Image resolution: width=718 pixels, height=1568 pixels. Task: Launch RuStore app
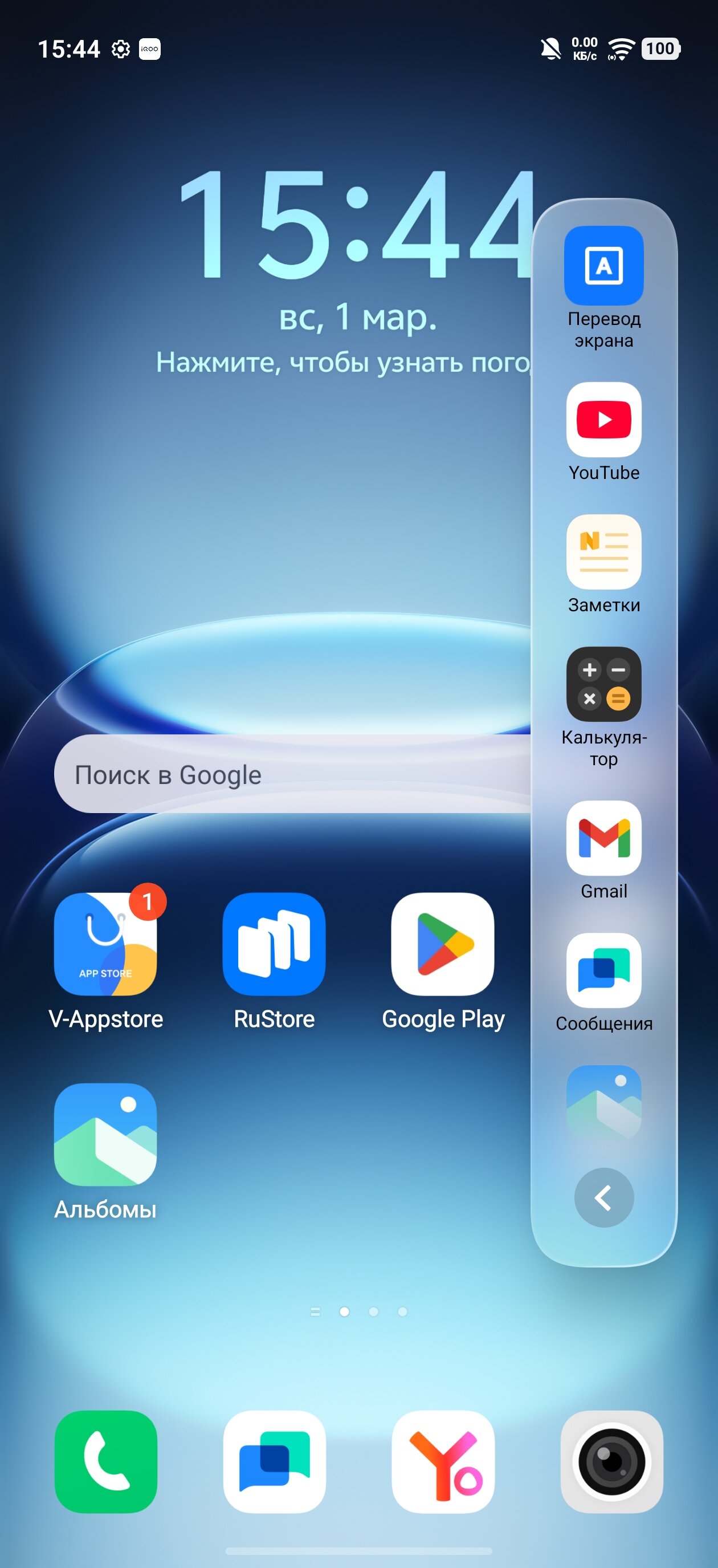274,944
